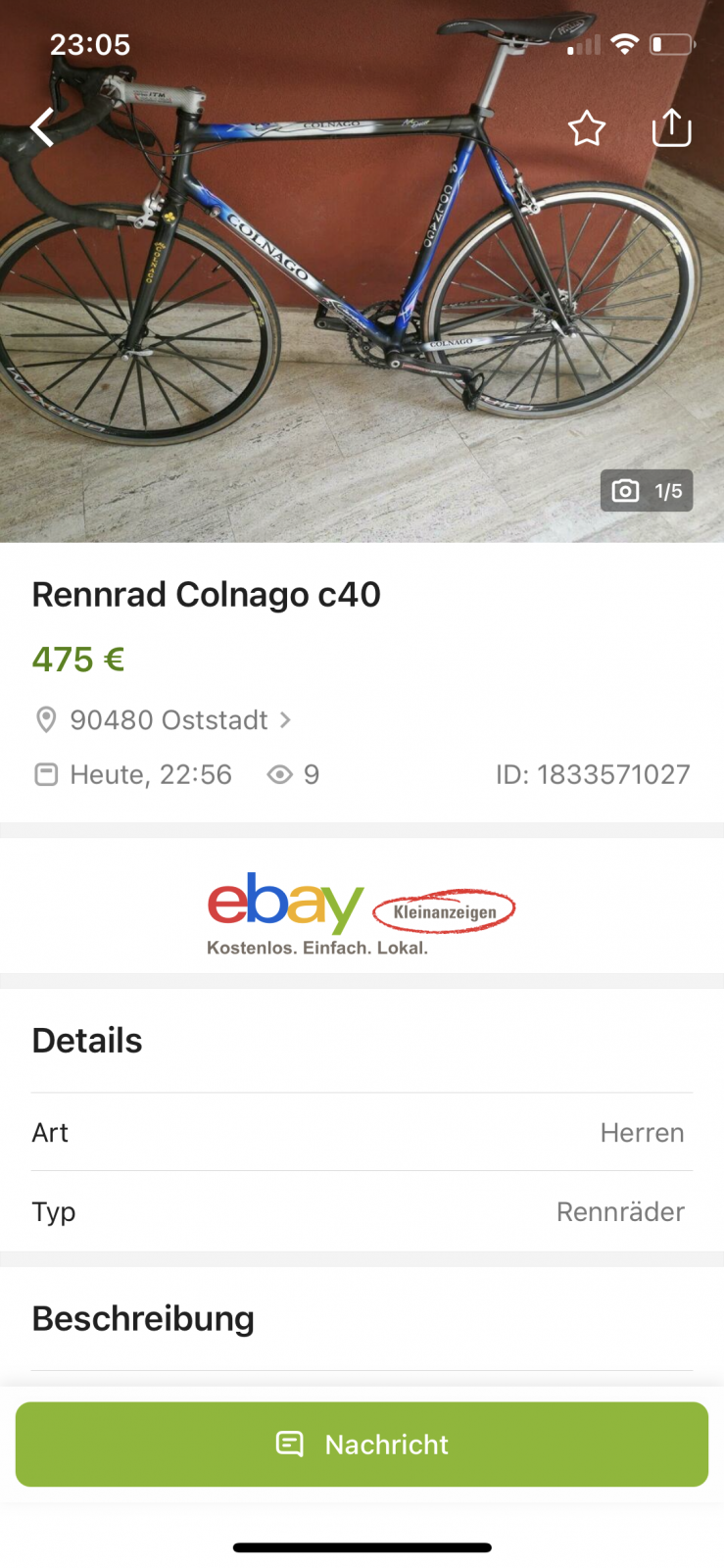Share the Colnago c40 listing
Viewport: 724px width, 1568px height.
(672, 127)
